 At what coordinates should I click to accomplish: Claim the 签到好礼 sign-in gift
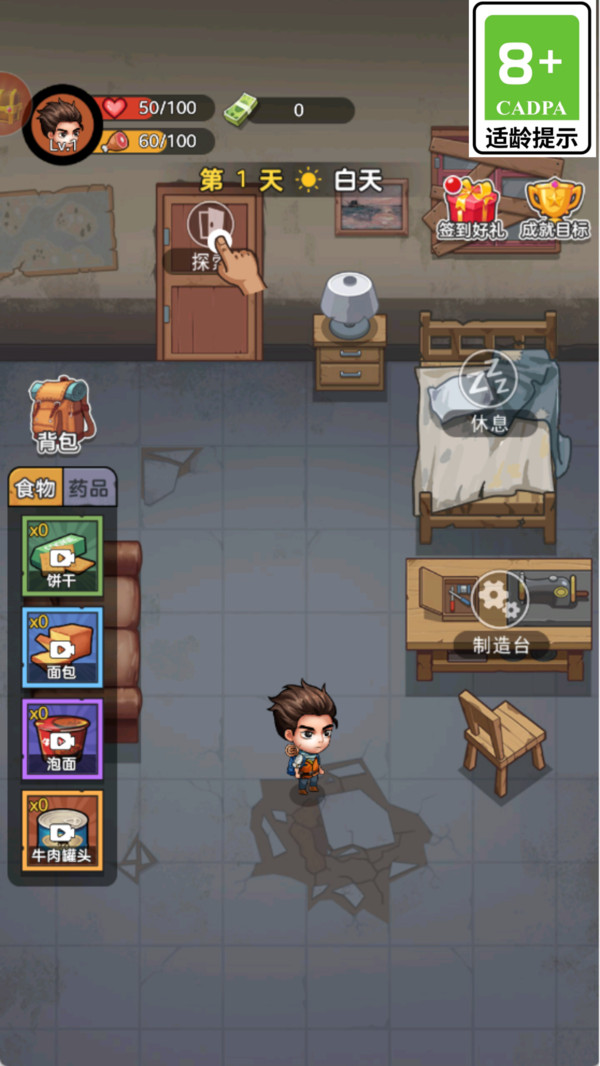coord(472,209)
